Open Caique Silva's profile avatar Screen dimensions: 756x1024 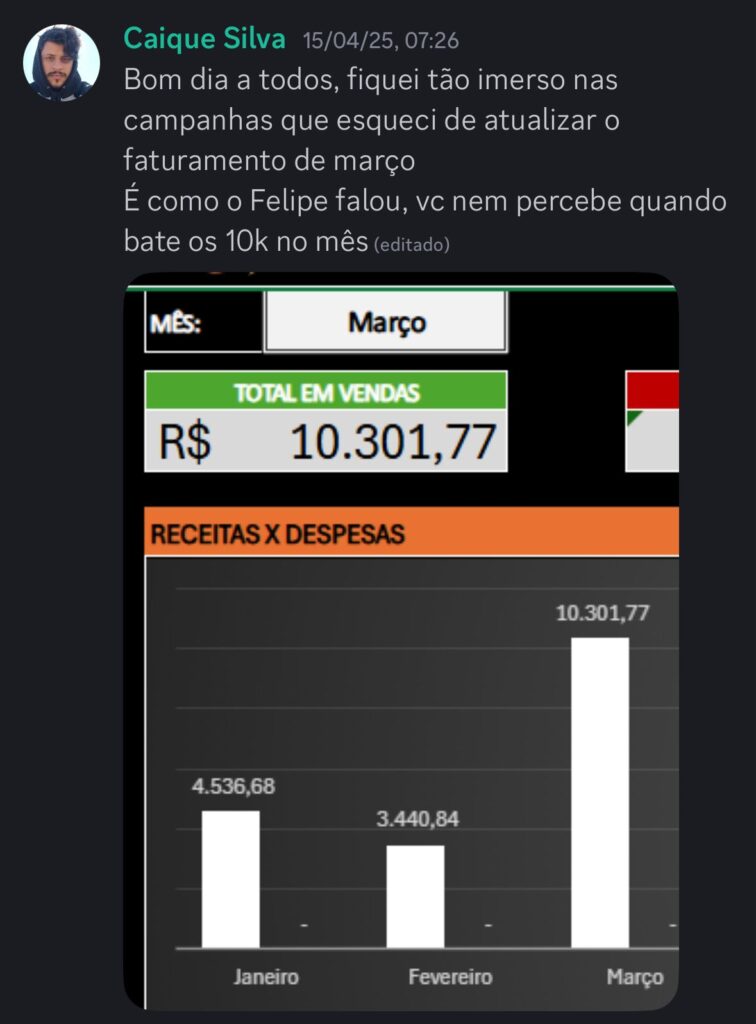pyautogui.click(x=61, y=62)
